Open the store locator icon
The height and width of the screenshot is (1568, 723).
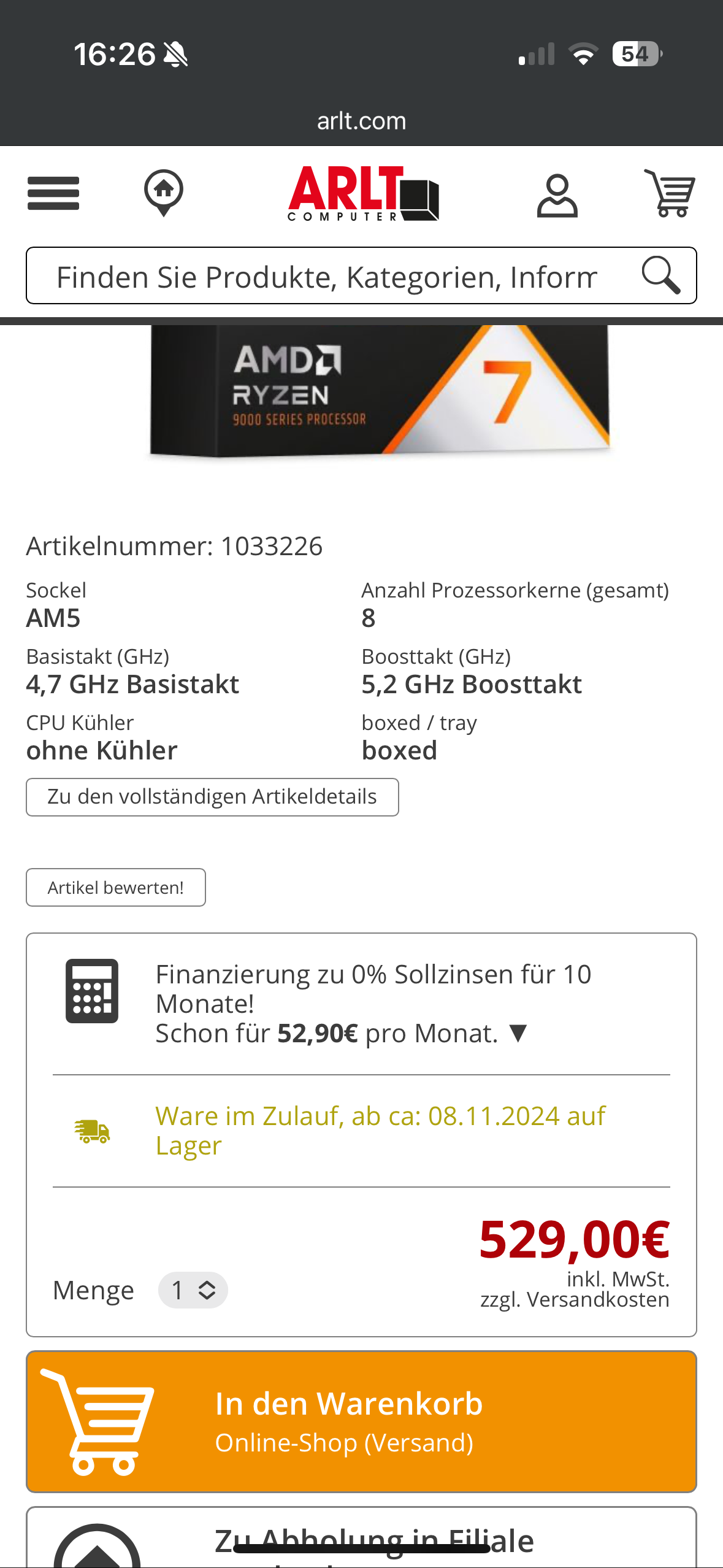click(163, 193)
